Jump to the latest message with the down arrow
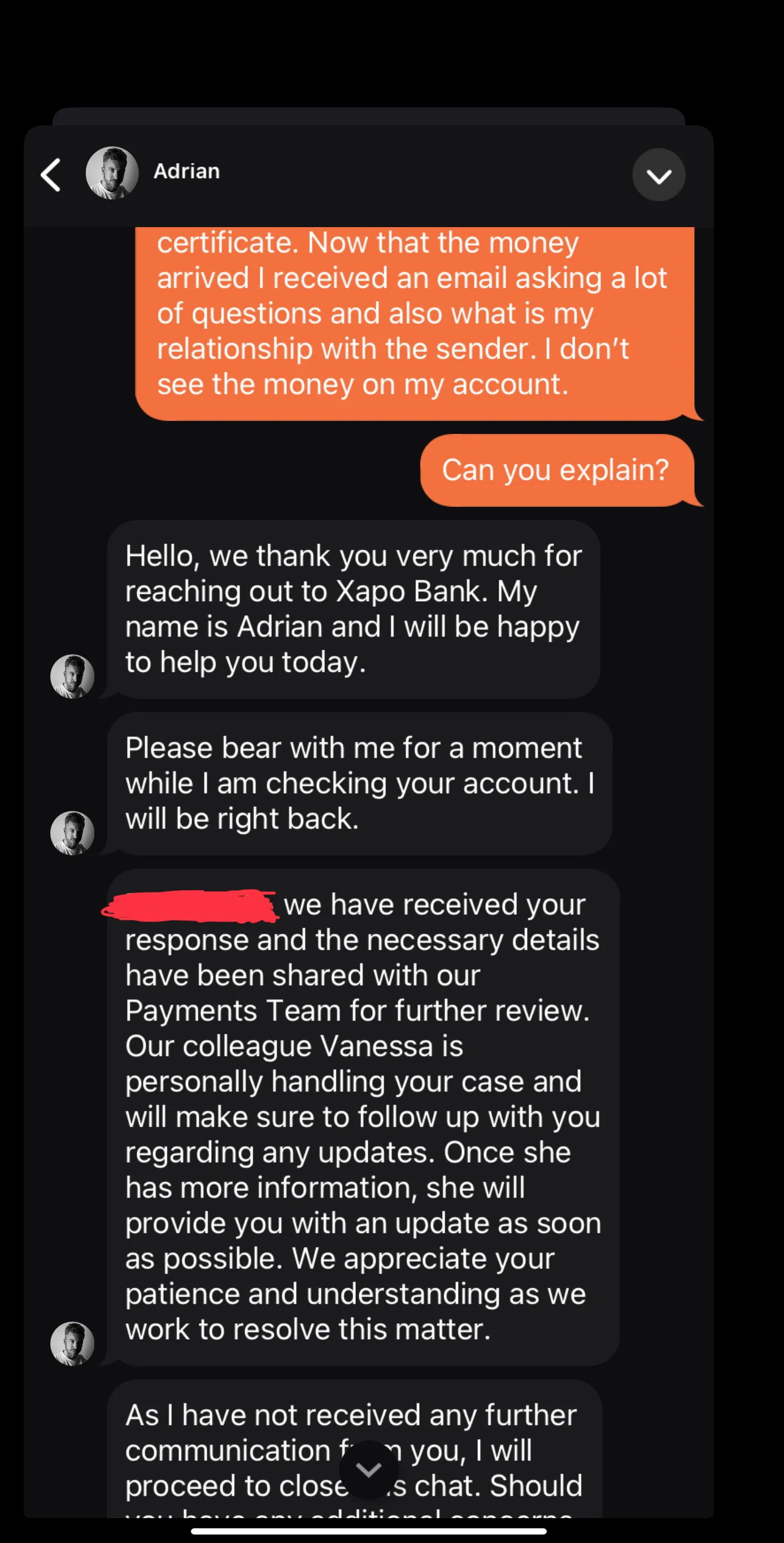 coord(368,1470)
